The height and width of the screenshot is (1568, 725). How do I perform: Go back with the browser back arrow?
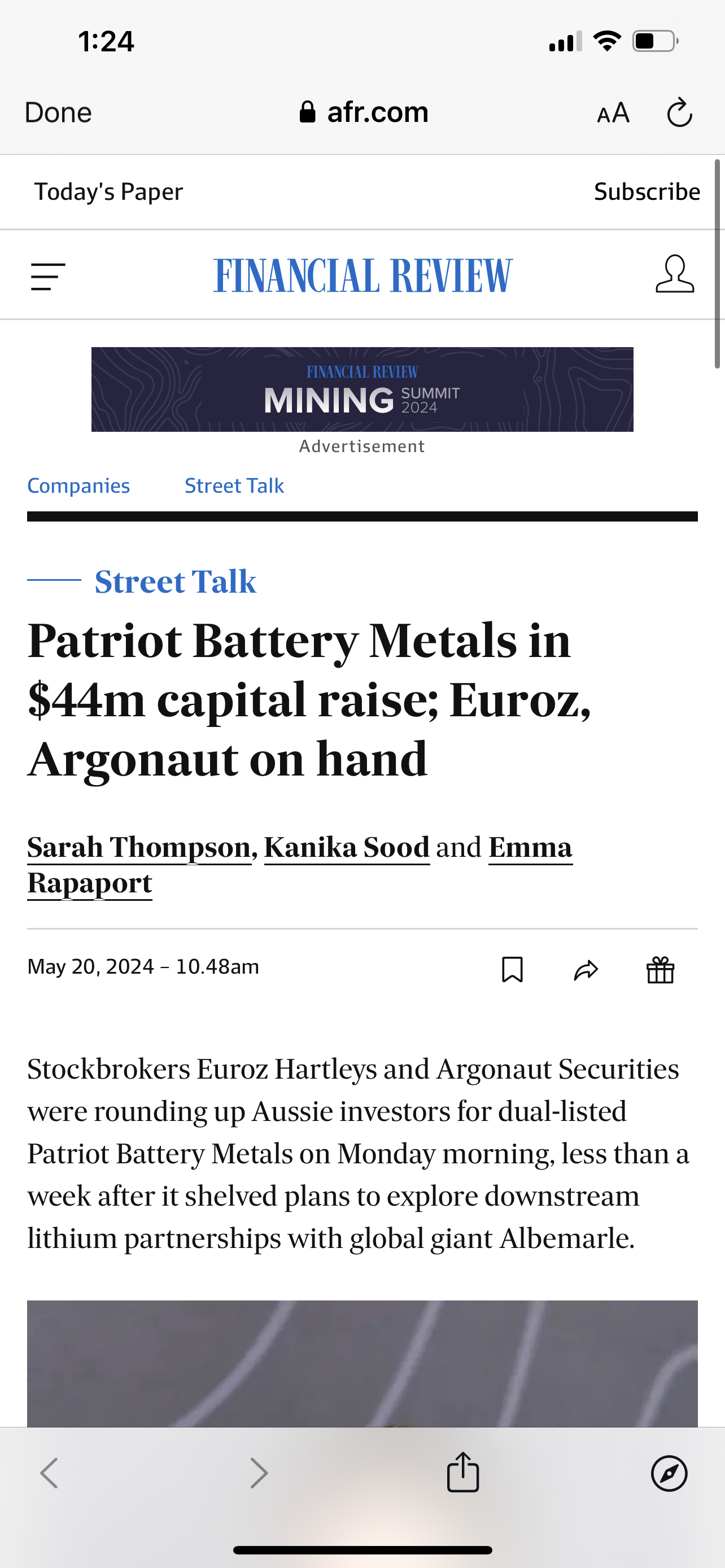49,1474
